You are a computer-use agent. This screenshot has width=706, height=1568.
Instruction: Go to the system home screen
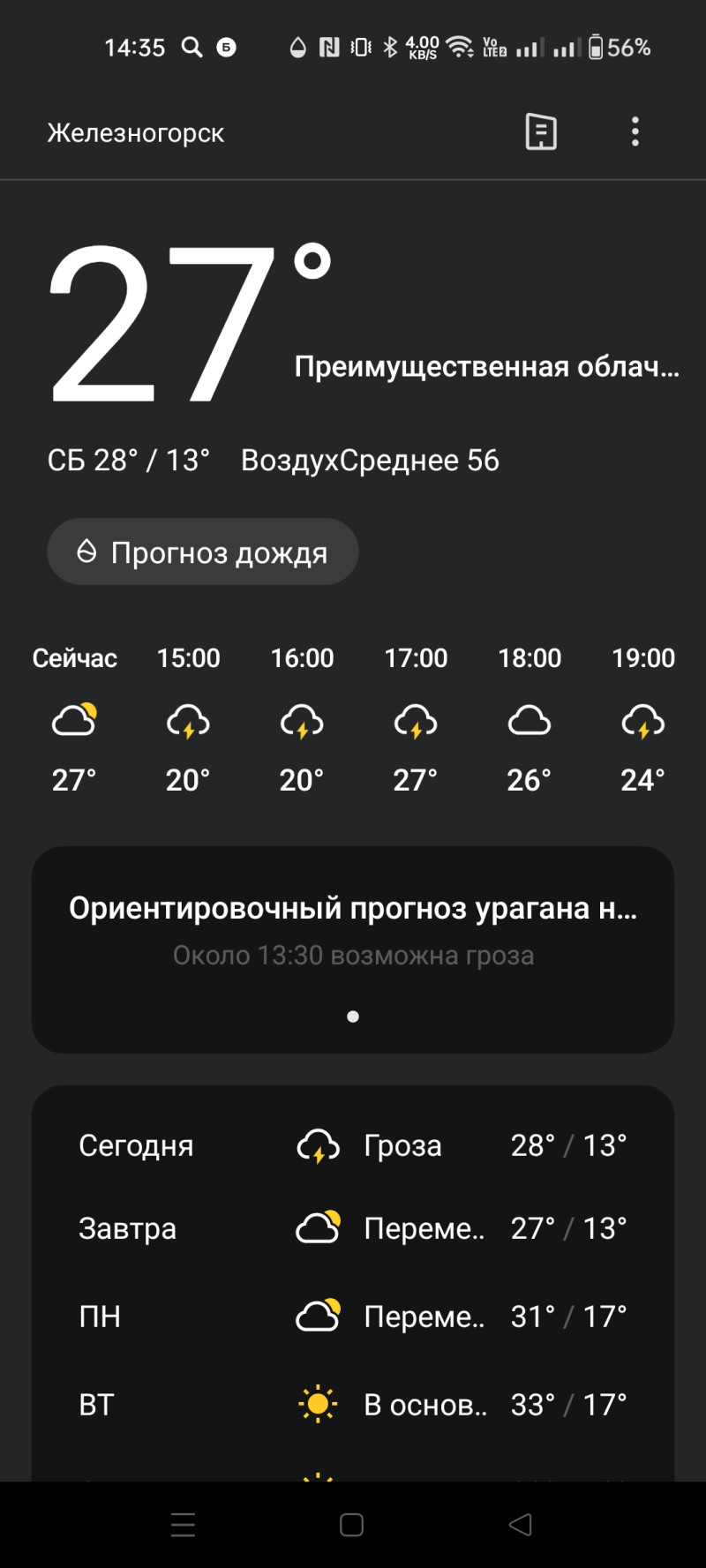(x=351, y=1525)
